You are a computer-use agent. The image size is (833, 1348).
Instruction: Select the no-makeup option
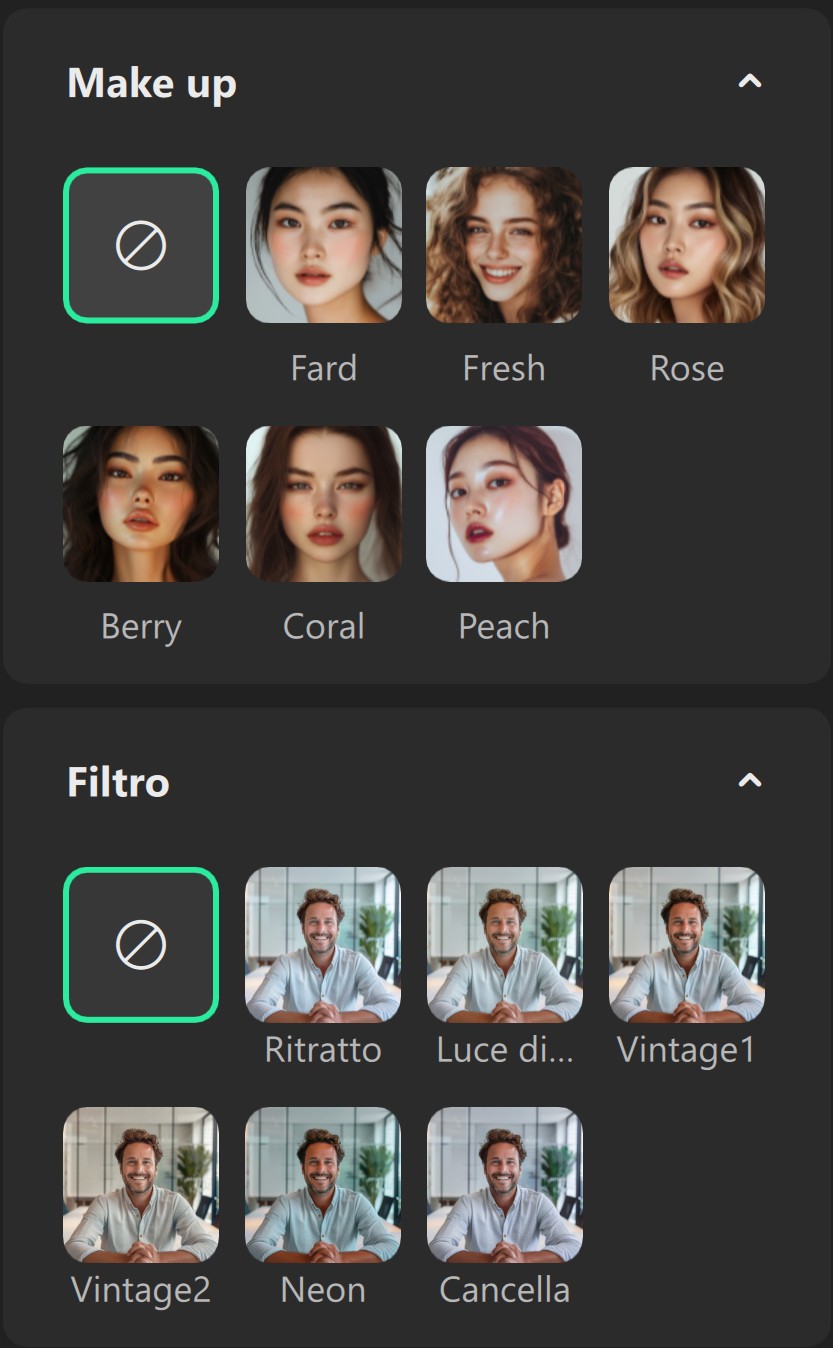tap(141, 245)
